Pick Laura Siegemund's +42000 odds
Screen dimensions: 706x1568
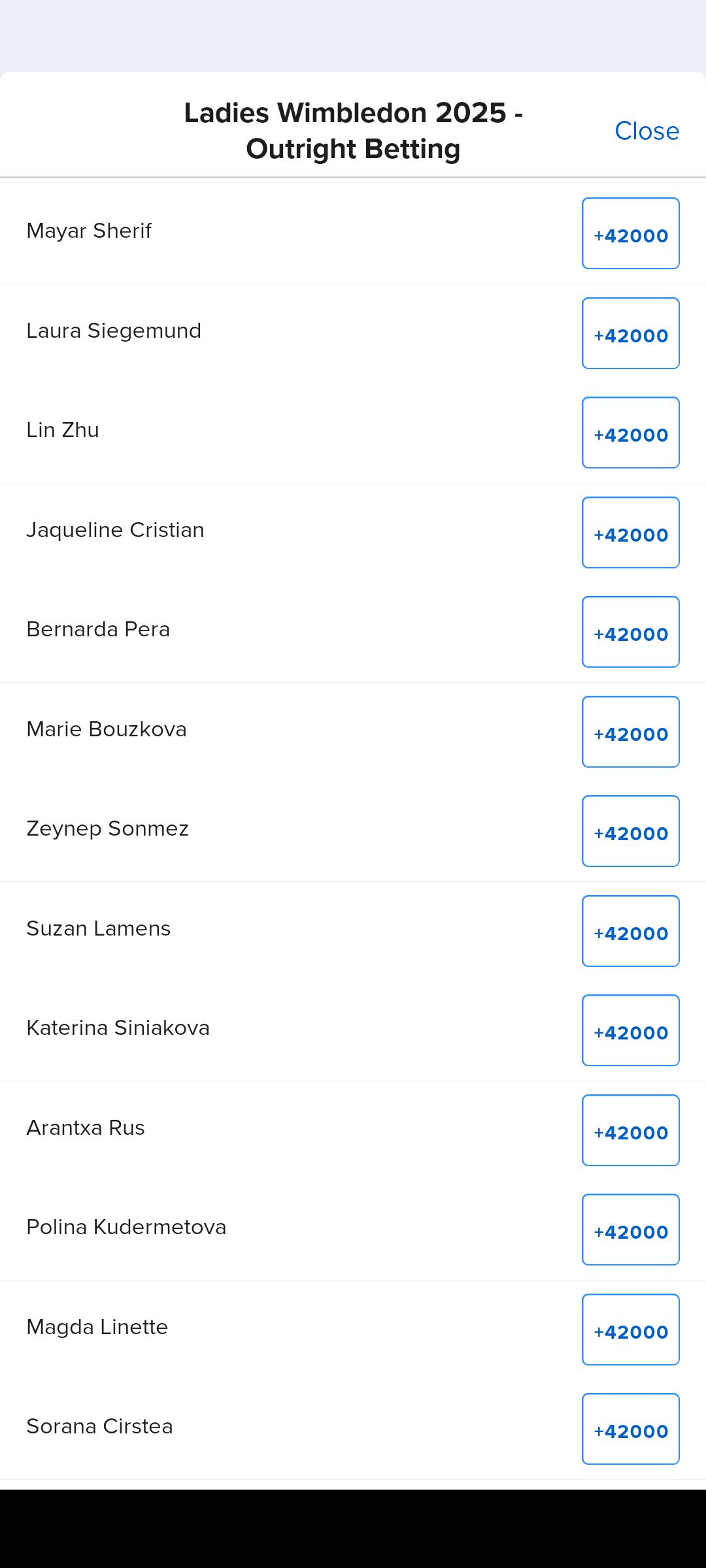(630, 333)
